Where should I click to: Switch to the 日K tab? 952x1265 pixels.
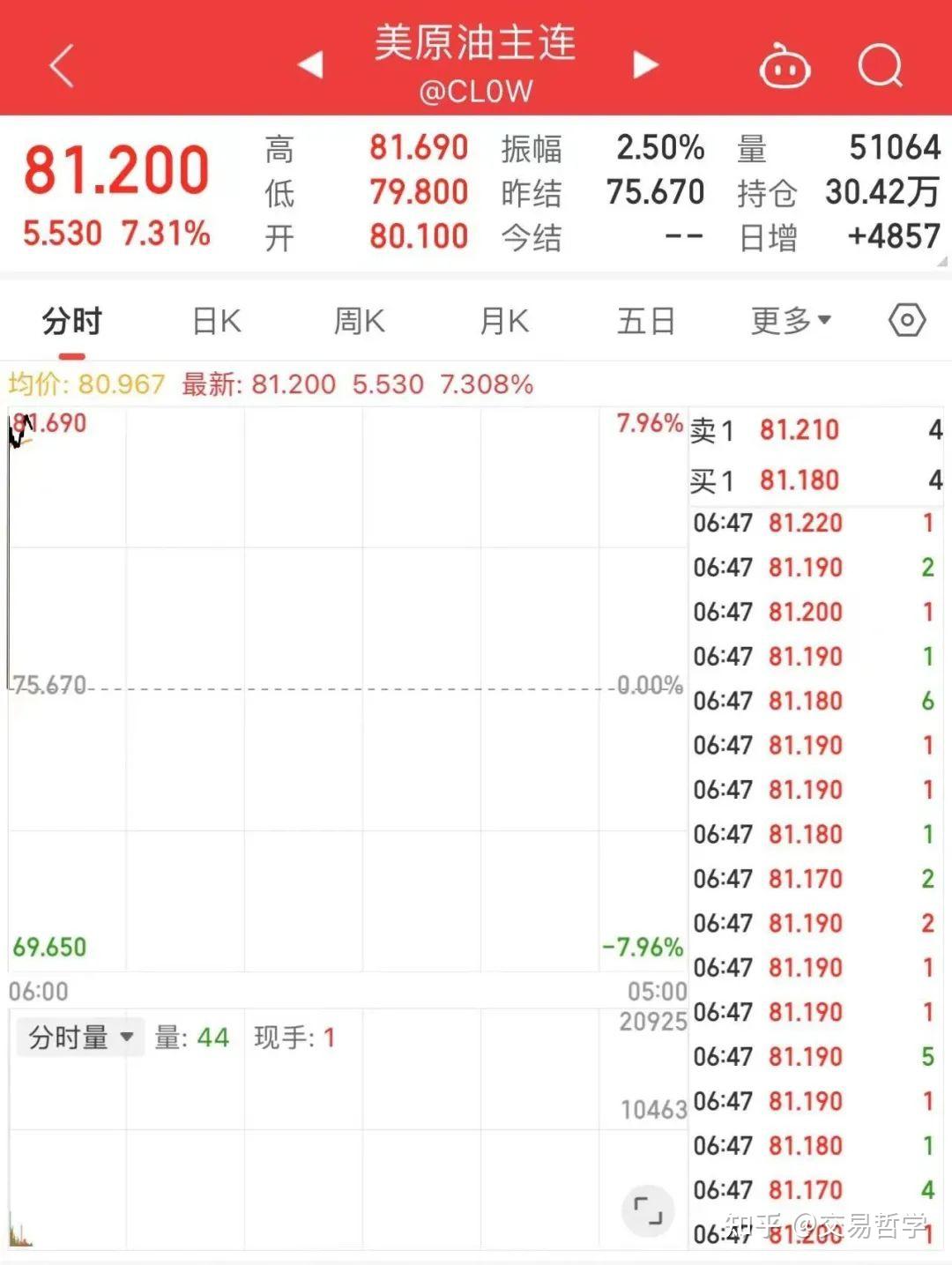point(216,322)
